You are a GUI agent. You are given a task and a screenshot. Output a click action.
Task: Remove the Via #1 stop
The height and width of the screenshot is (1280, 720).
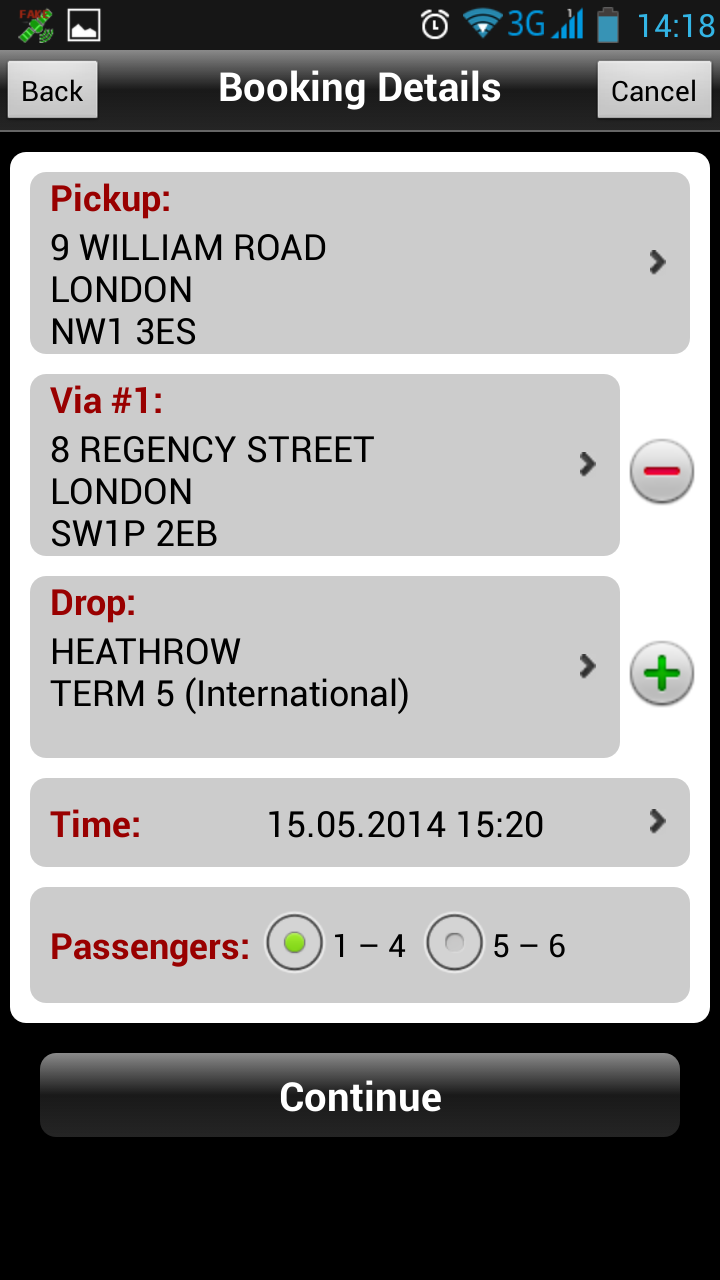tap(661, 471)
